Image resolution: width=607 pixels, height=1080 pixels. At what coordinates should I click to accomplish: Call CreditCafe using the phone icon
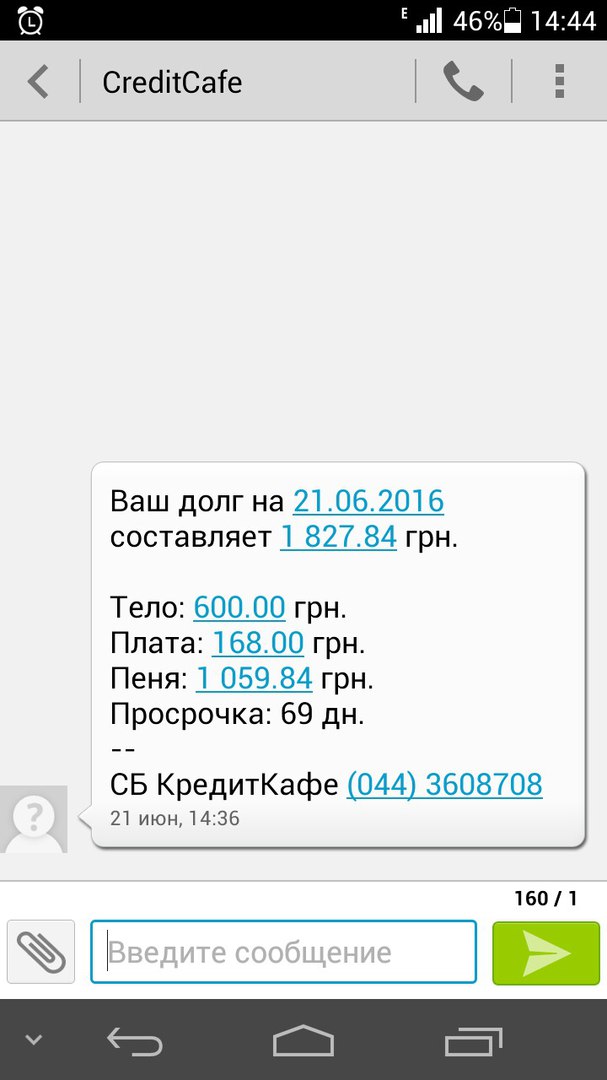(463, 81)
